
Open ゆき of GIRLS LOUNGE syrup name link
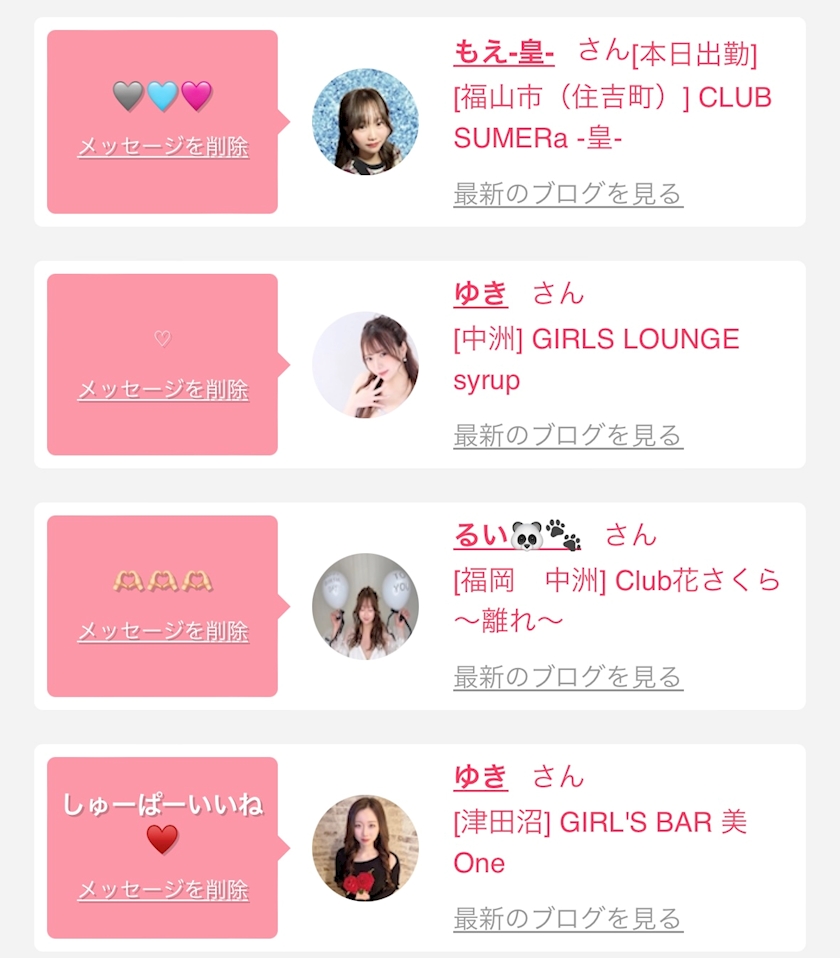[x=481, y=293]
